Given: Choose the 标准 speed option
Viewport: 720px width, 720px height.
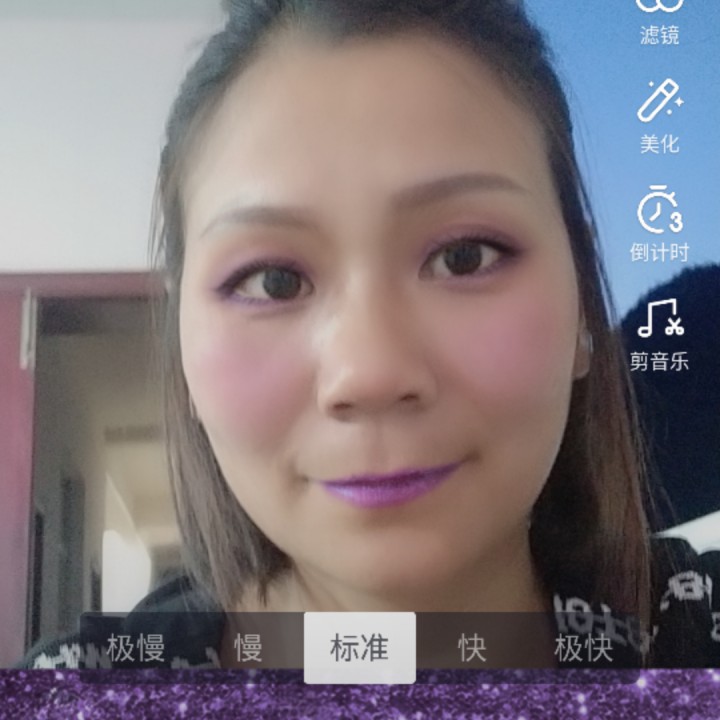Looking at the screenshot, I should click(x=360, y=648).
